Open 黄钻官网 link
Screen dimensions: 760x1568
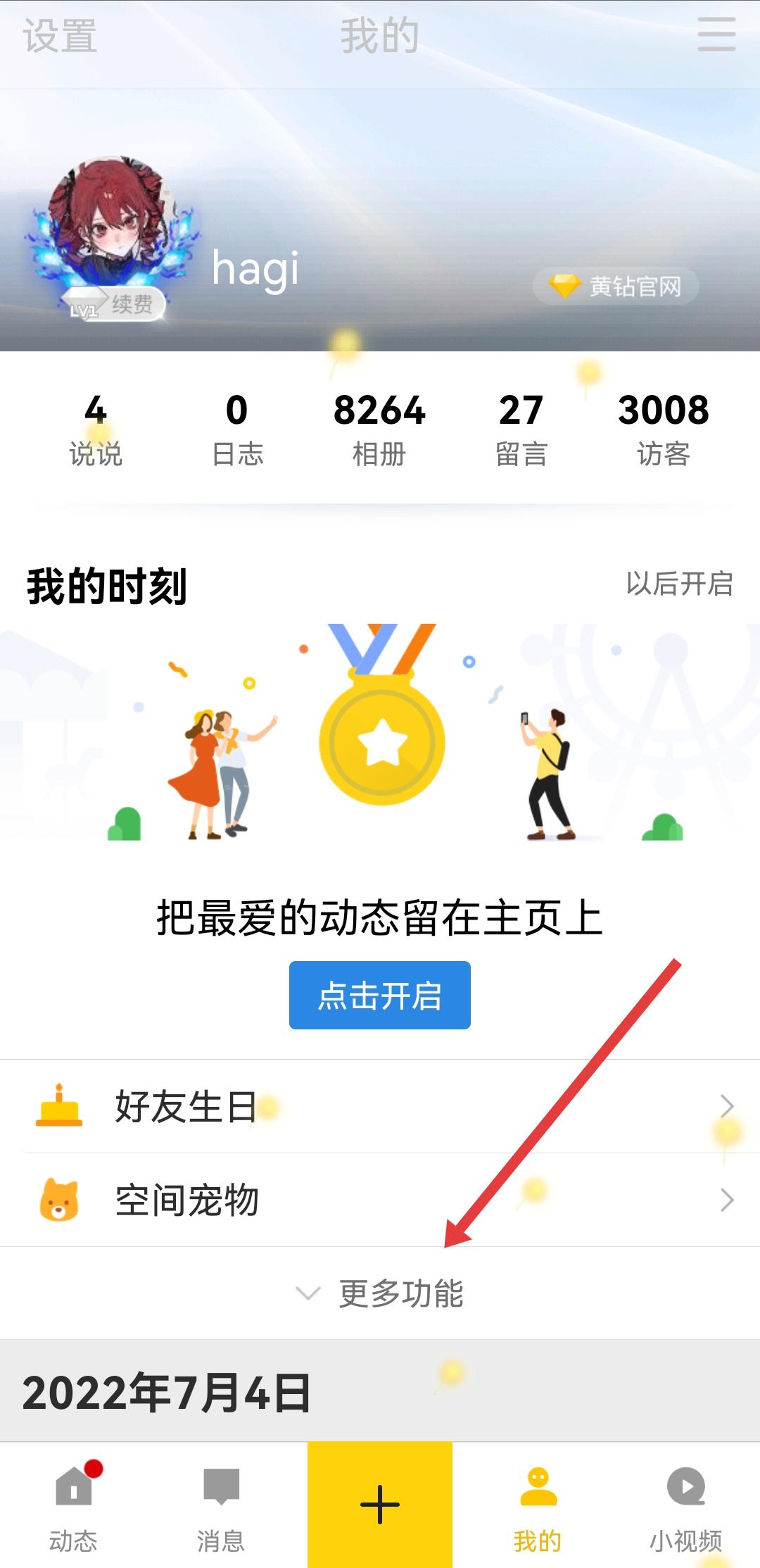616,287
